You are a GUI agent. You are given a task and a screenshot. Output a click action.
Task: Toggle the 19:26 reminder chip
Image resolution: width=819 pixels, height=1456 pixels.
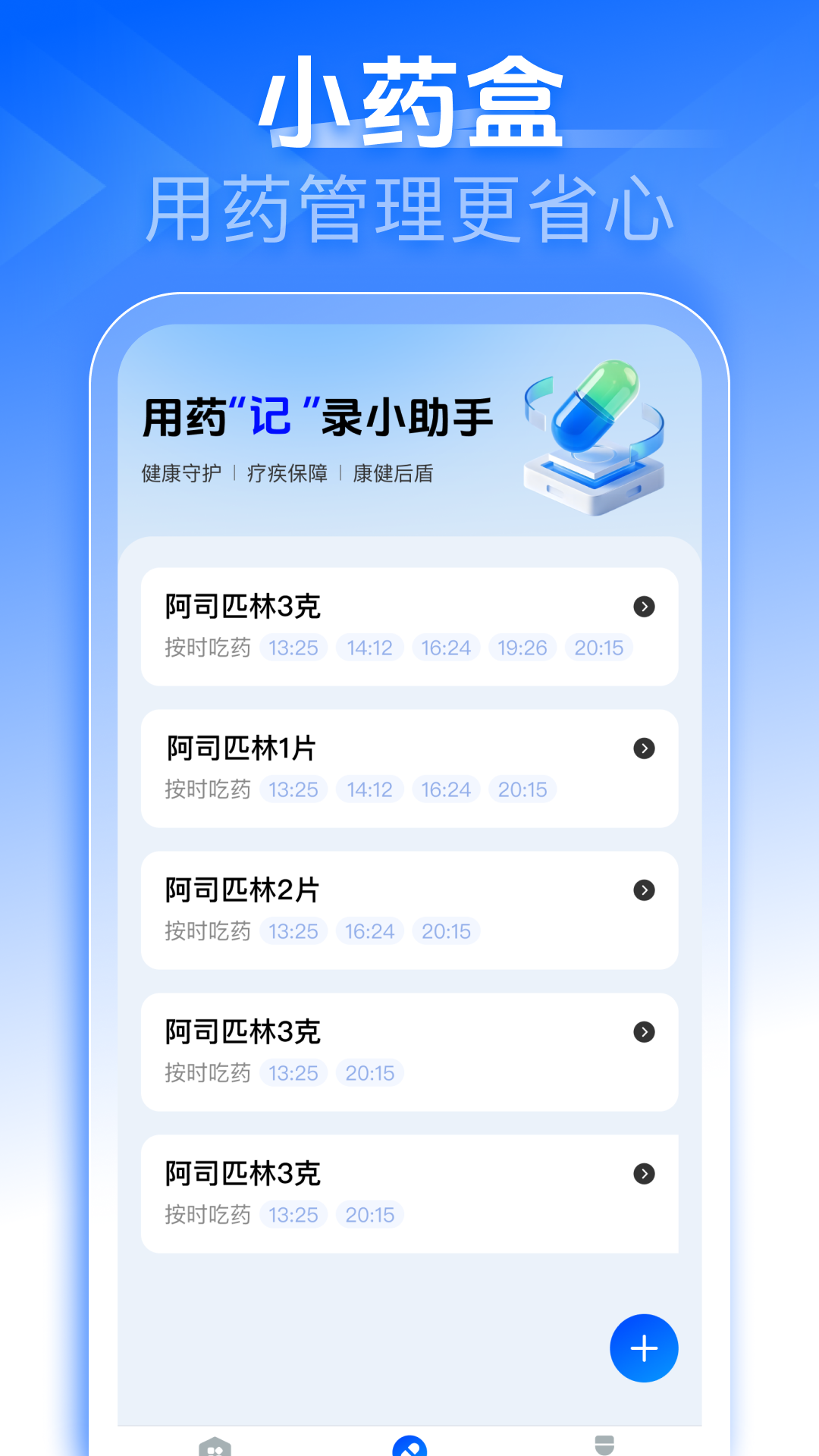point(522,648)
